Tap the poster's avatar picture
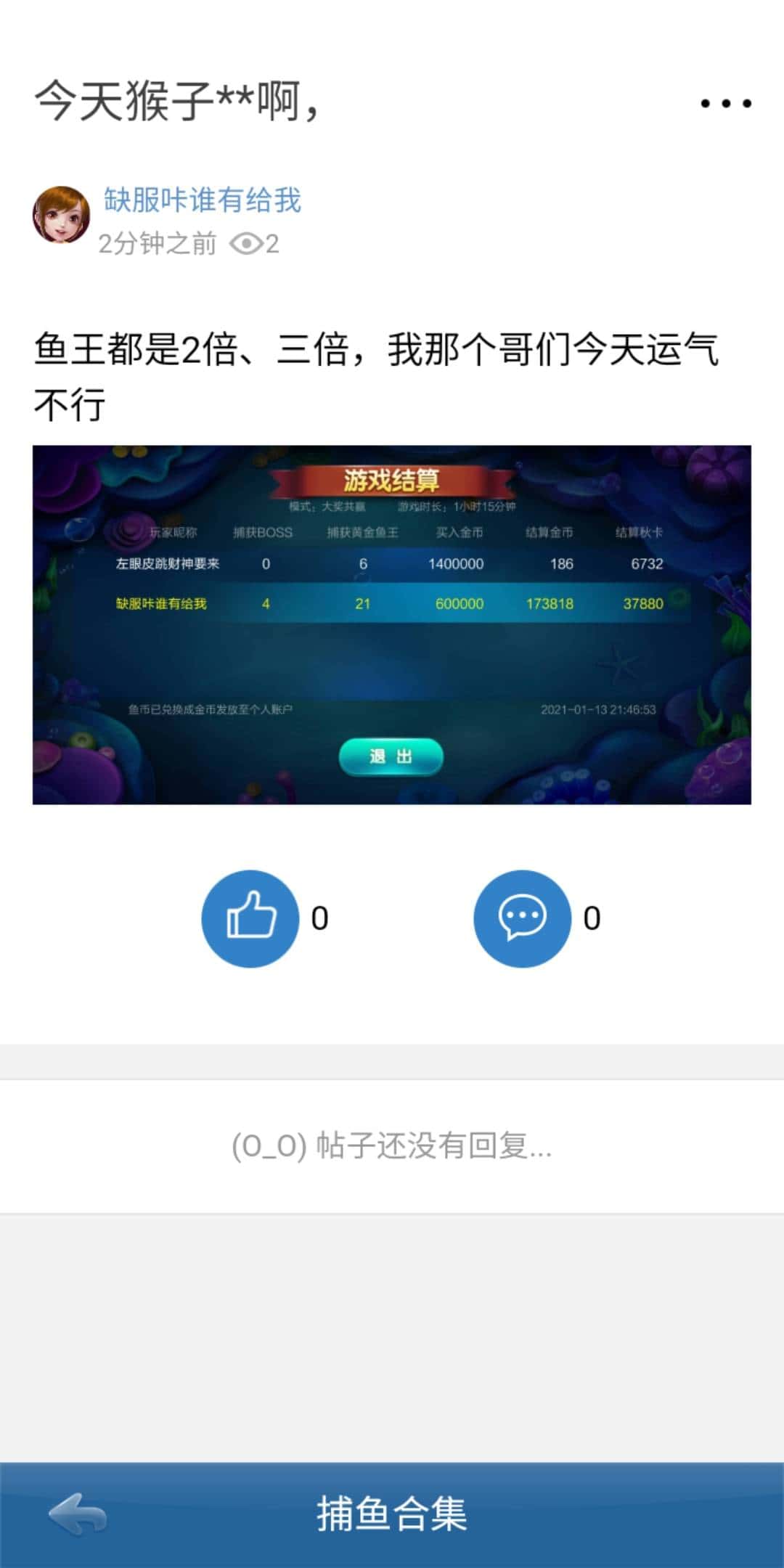 [62, 211]
